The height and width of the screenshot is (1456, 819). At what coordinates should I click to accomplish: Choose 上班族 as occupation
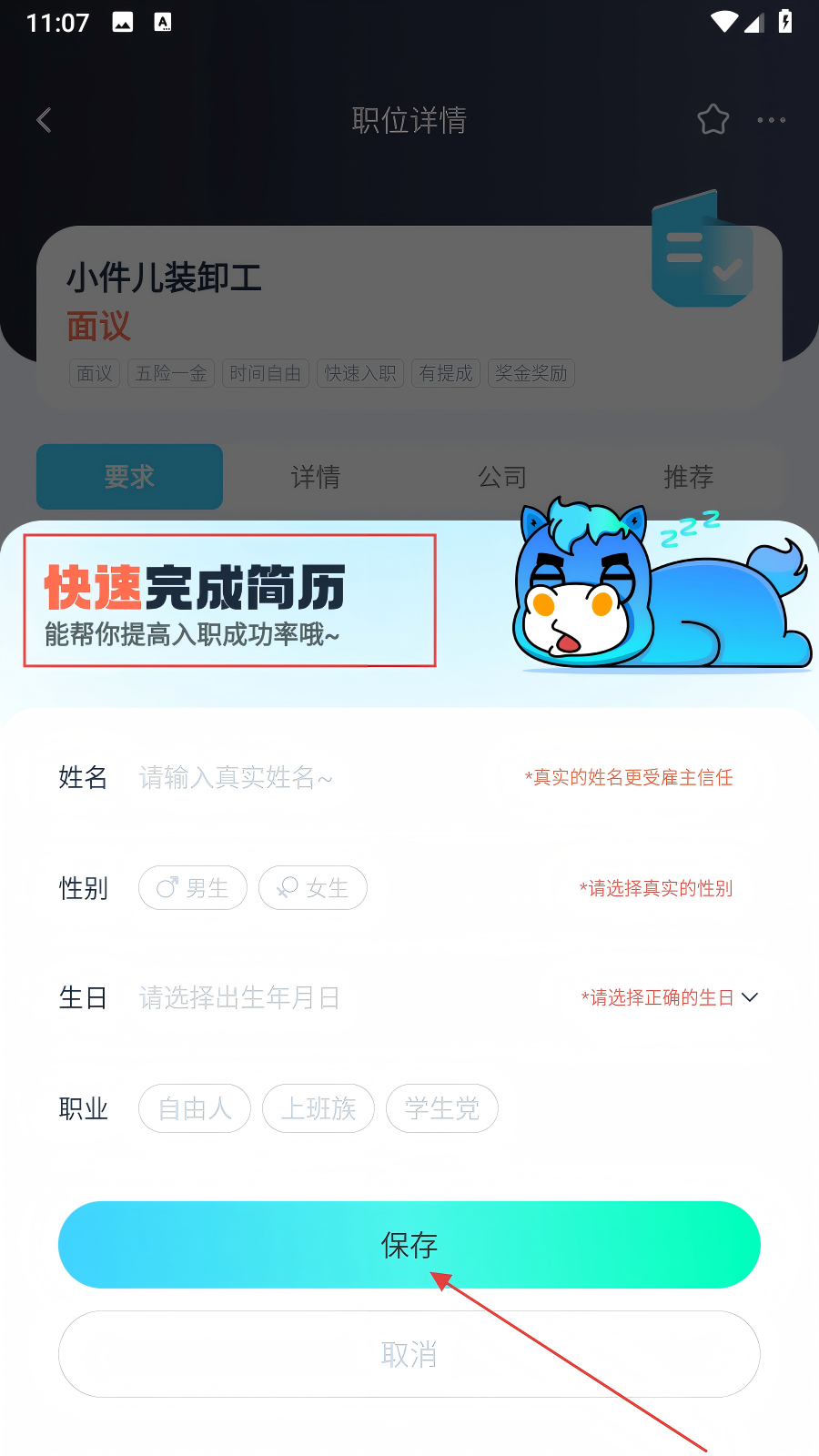point(318,1108)
